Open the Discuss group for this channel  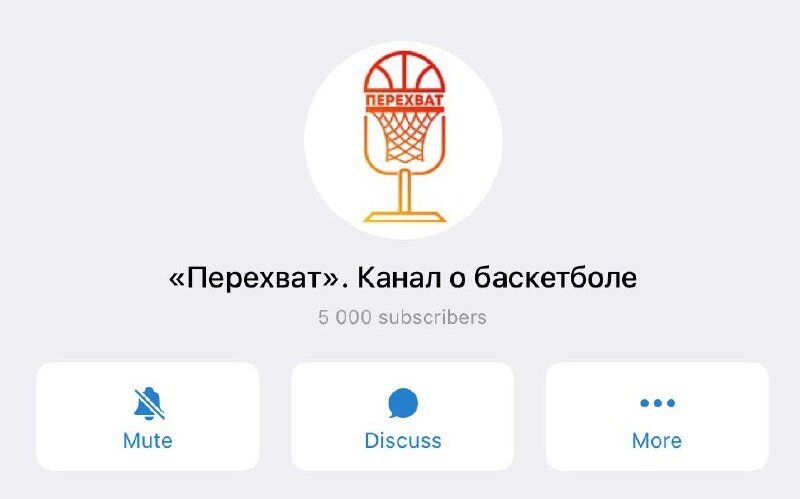pyautogui.click(x=402, y=416)
